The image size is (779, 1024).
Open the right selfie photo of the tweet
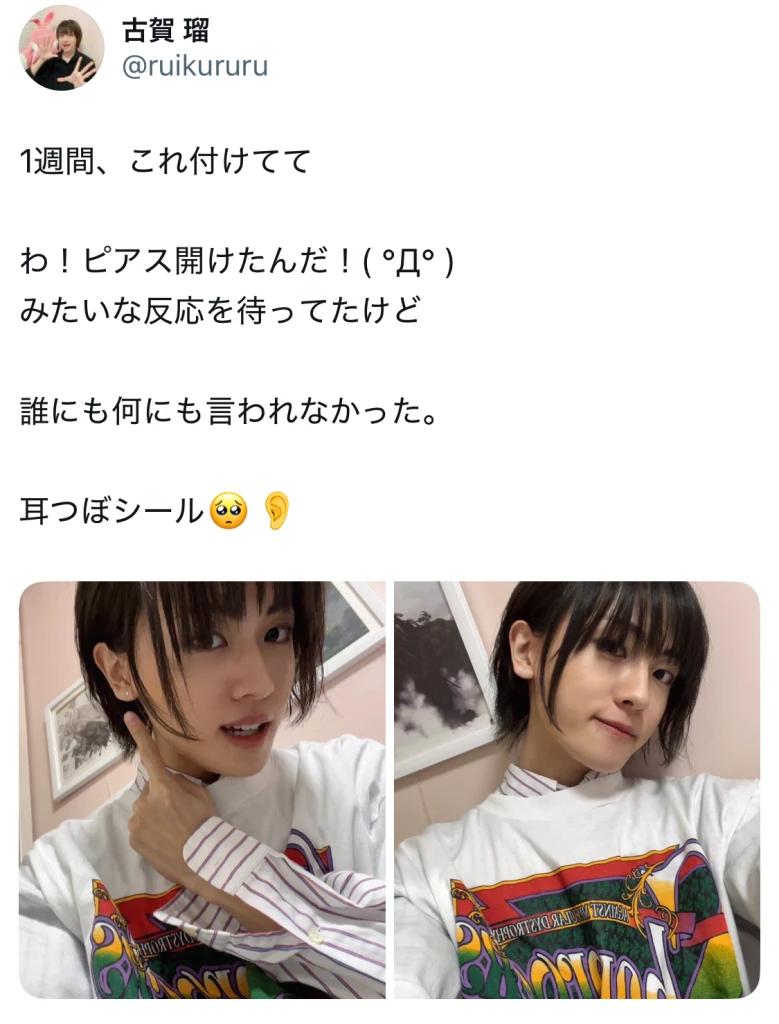tap(577, 789)
